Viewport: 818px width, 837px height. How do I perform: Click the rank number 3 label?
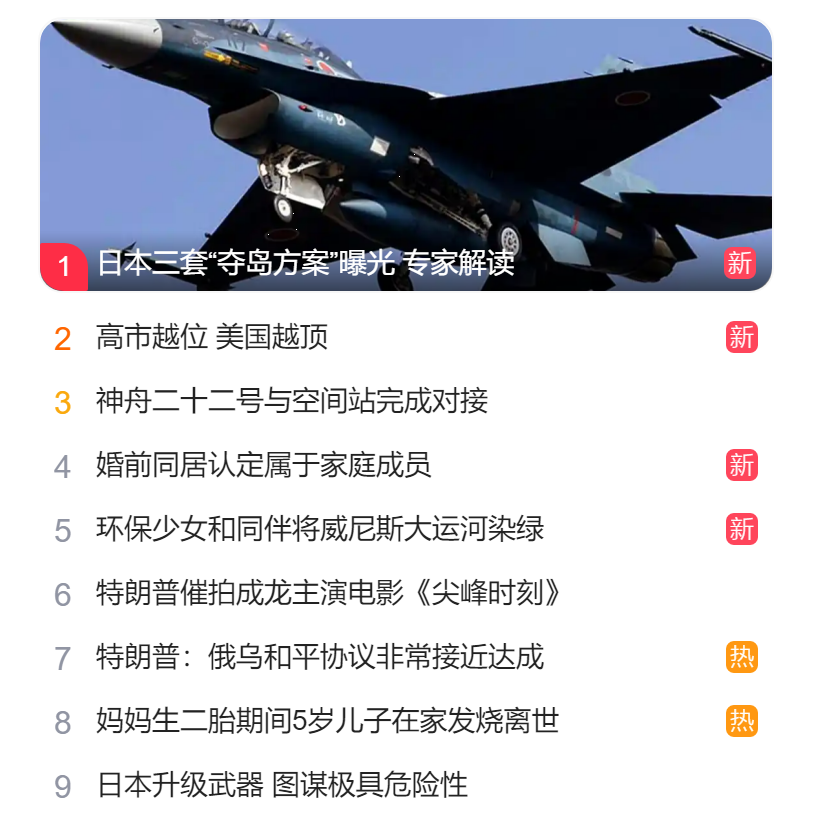pos(62,402)
